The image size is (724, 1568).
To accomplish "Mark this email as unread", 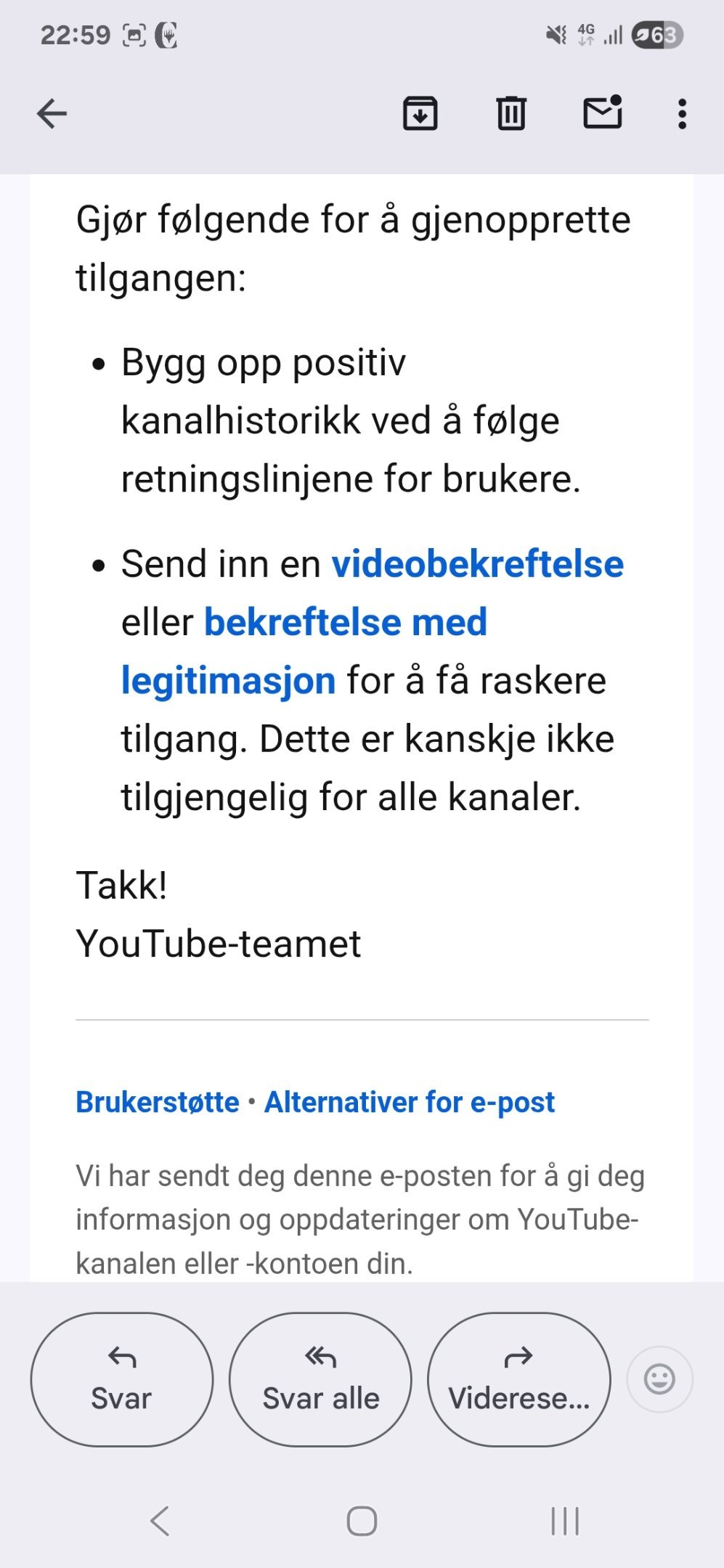I will (603, 112).
